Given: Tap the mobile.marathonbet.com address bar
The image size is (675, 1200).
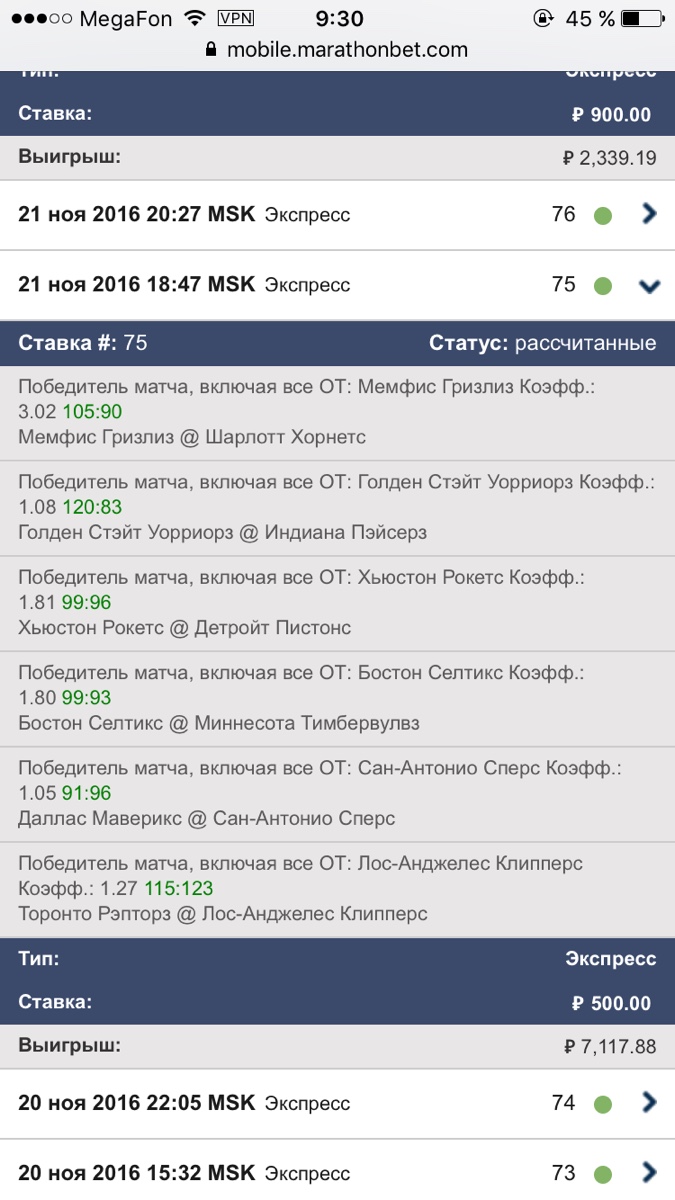Looking at the screenshot, I should 337,49.
